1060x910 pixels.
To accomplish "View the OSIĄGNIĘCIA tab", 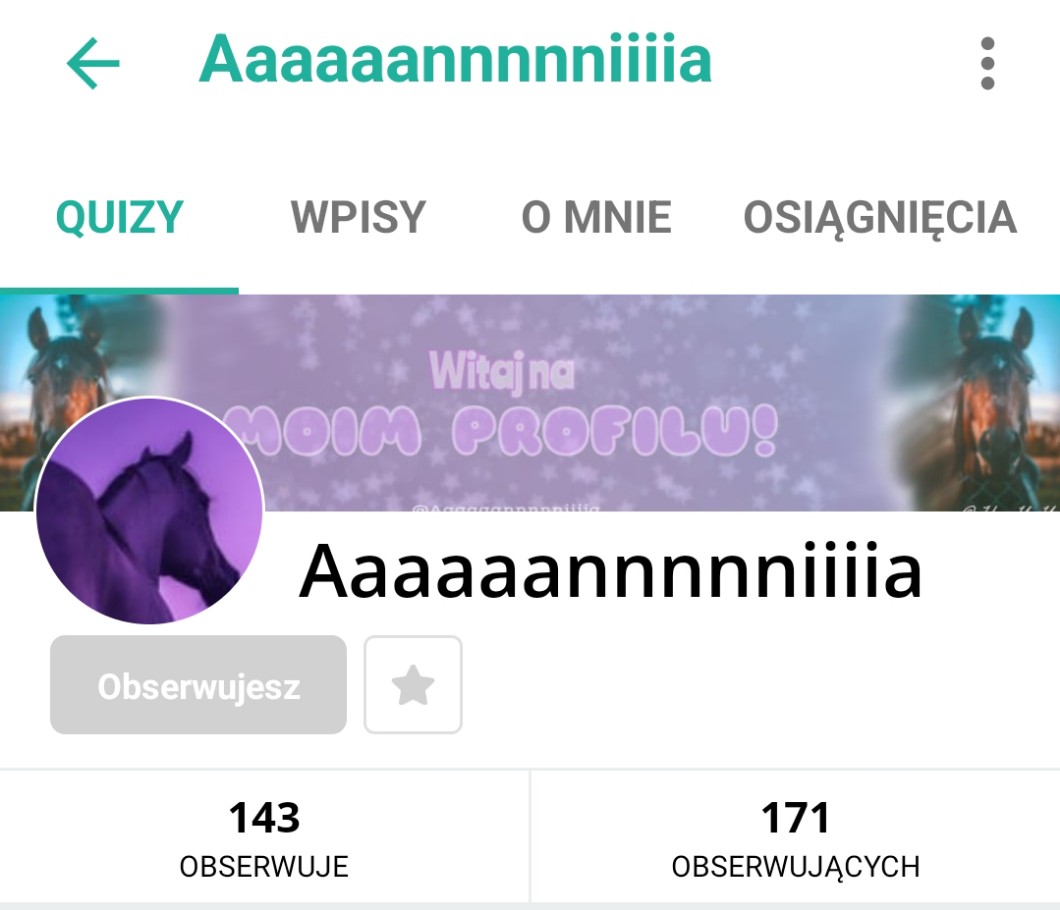I will point(879,217).
